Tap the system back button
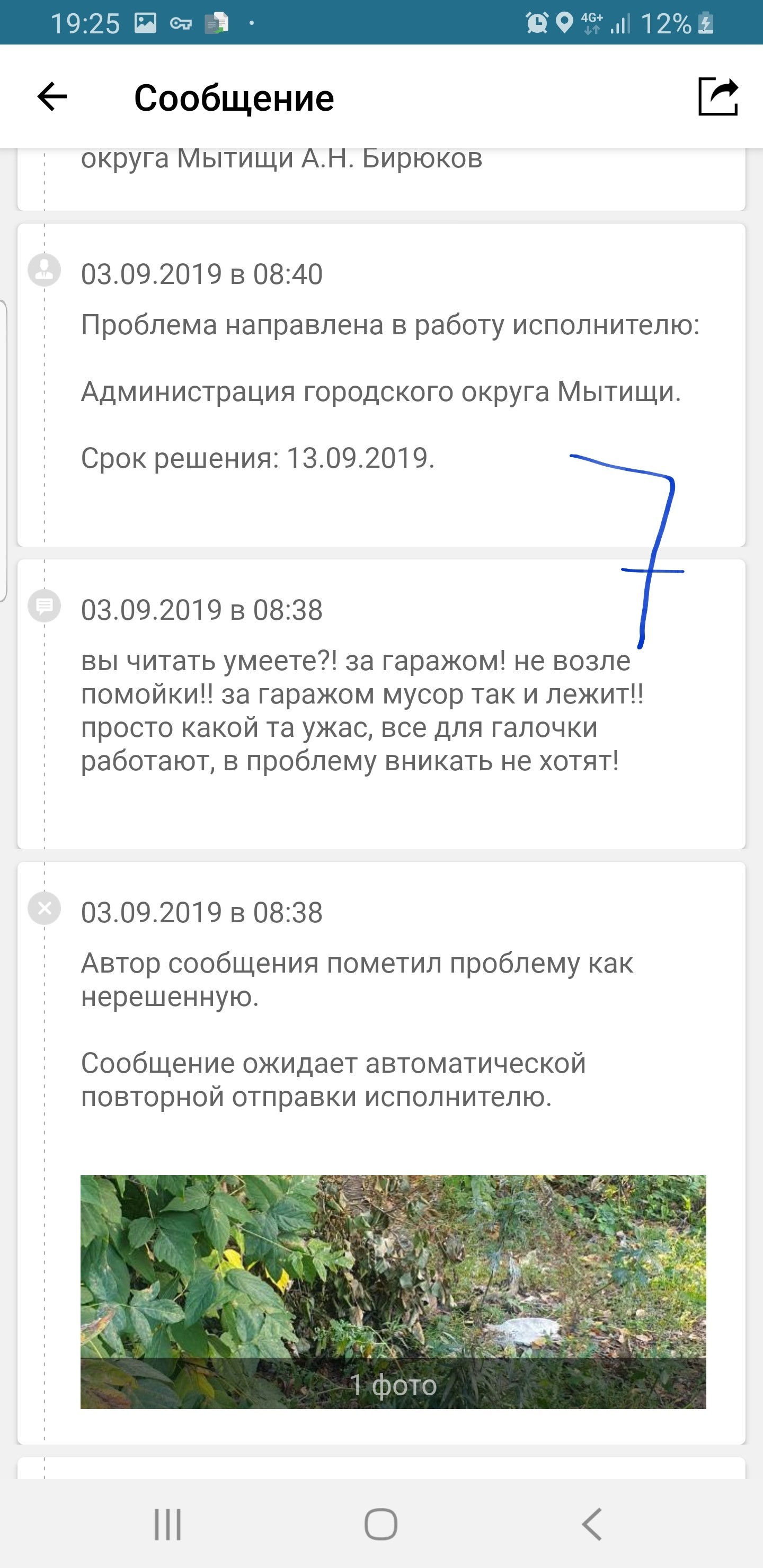Screen dimensions: 763x1568 (x=592, y=1525)
